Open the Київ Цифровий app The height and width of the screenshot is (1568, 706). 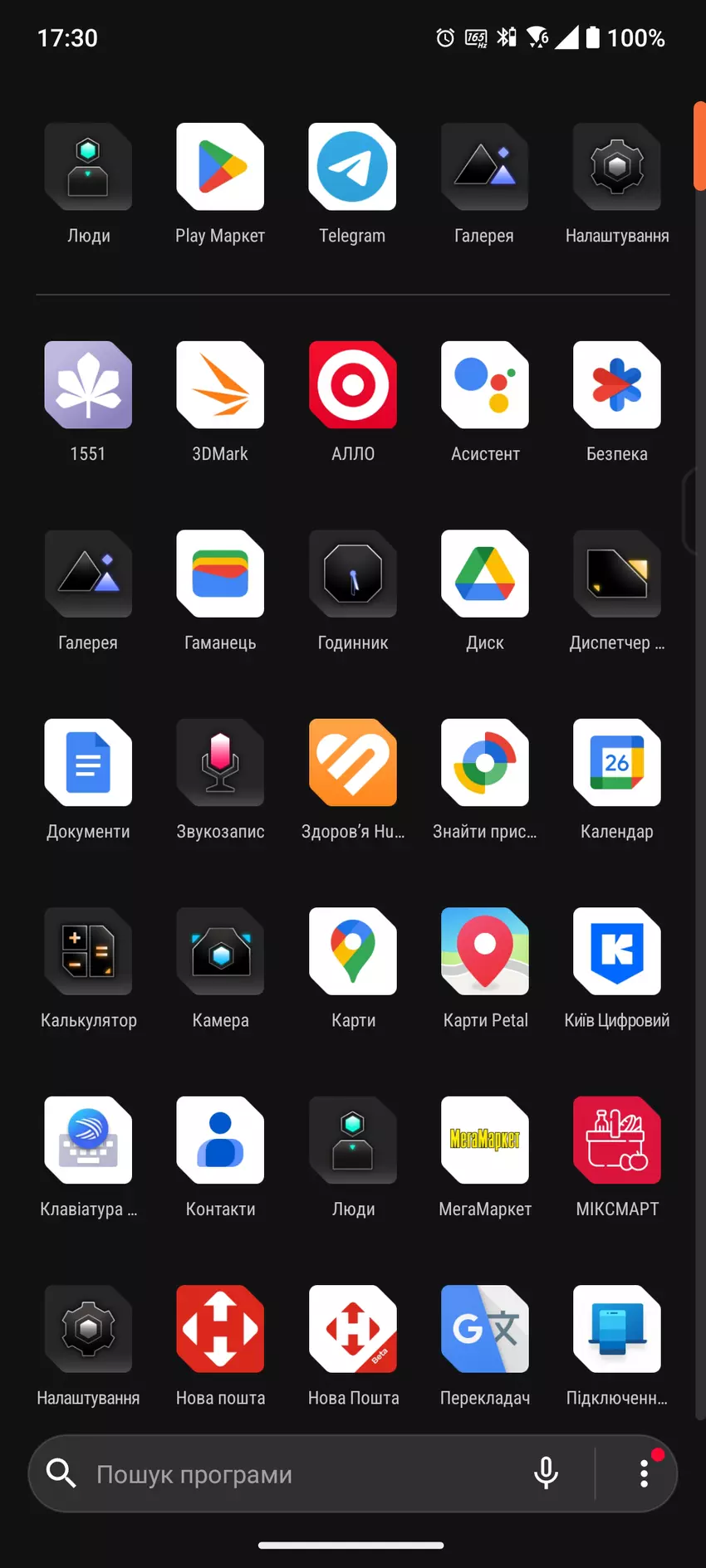pyautogui.click(x=616, y=951)
